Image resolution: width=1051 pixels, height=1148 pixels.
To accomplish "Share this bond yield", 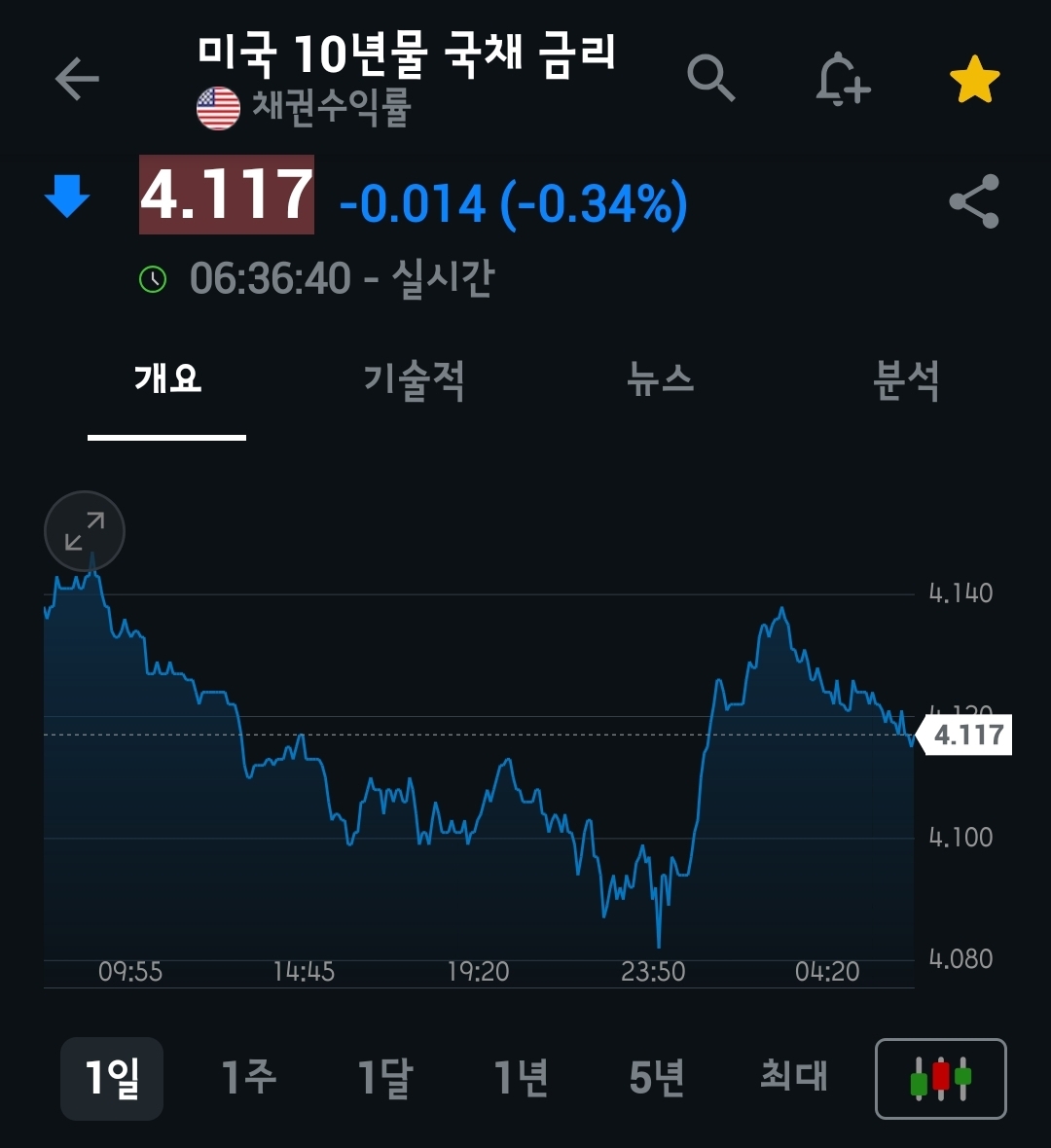I will 974,201.
